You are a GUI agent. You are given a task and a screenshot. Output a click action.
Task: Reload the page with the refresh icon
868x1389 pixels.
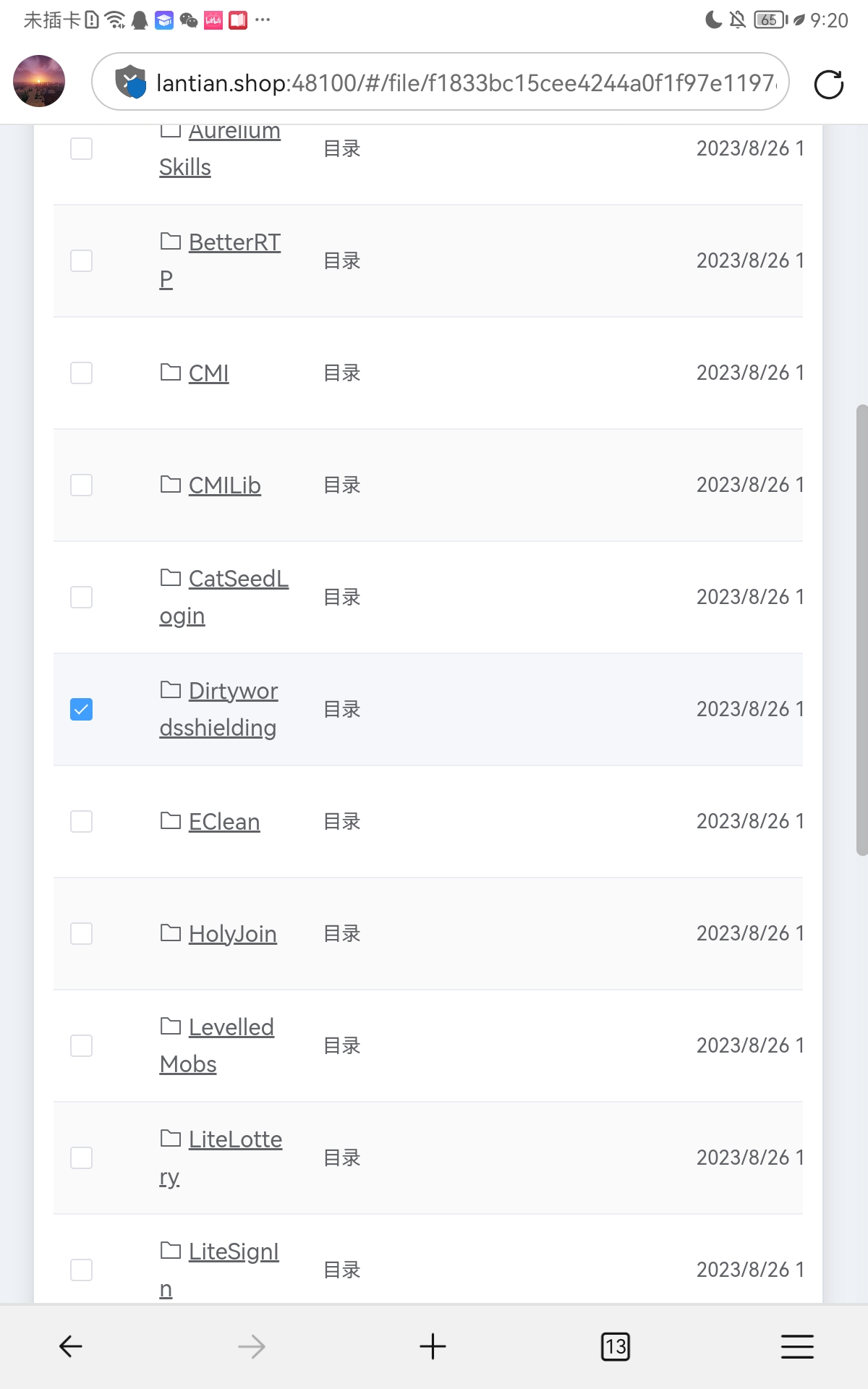tap(828, 84)
